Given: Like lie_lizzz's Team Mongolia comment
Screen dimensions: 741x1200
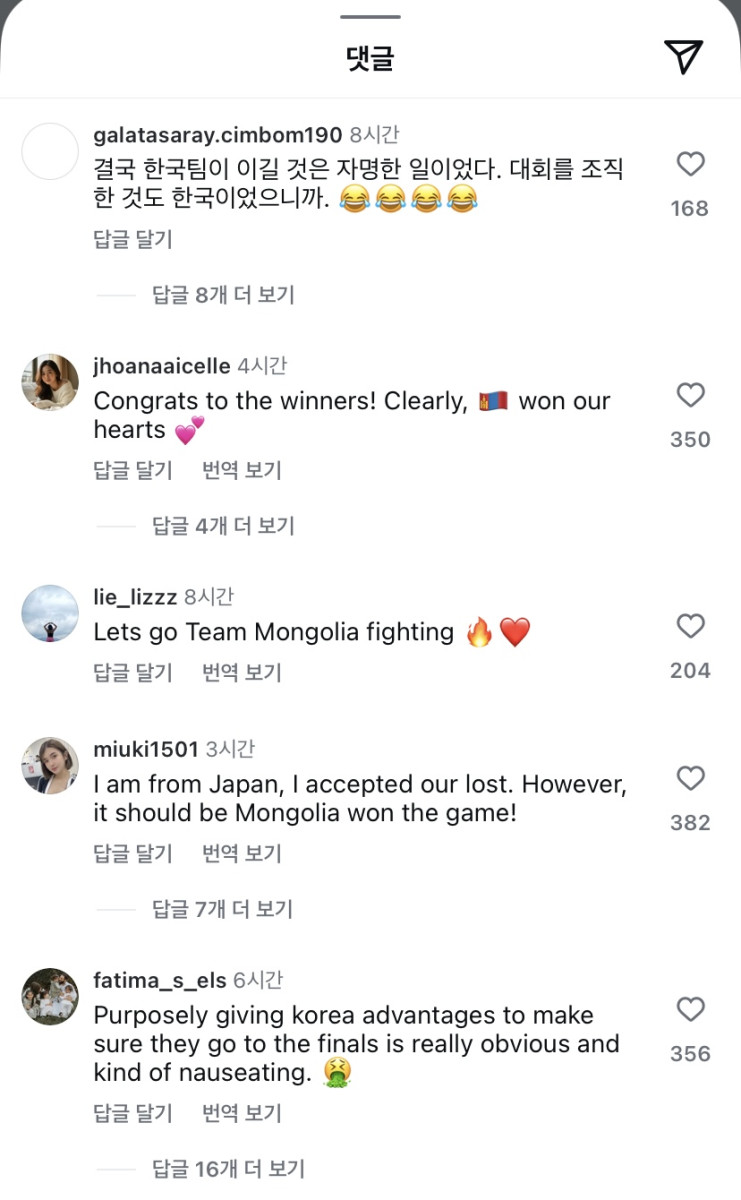Looking at the screenshot, I should (690, 626).
